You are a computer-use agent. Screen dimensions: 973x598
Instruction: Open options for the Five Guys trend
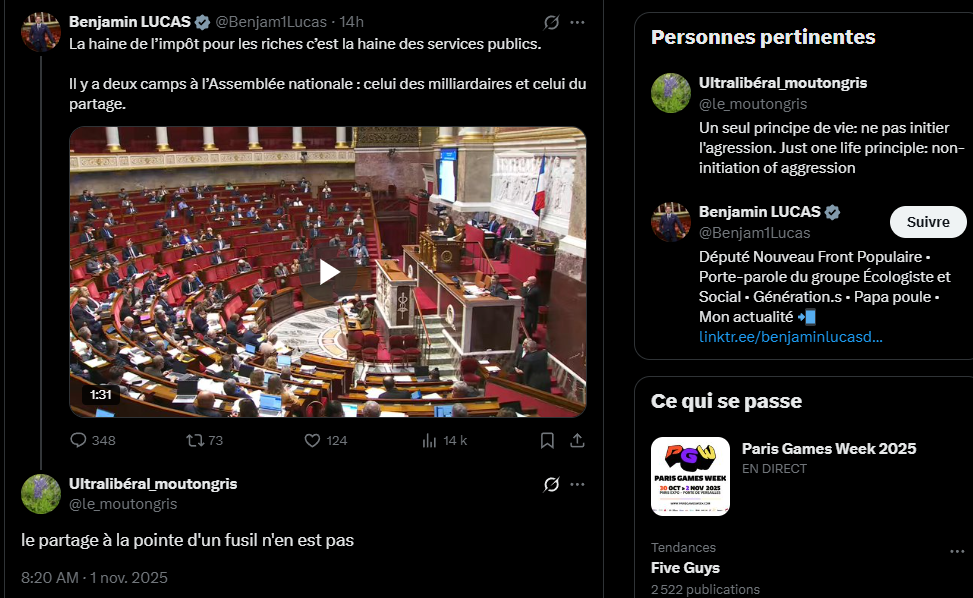tap(957, 551)
